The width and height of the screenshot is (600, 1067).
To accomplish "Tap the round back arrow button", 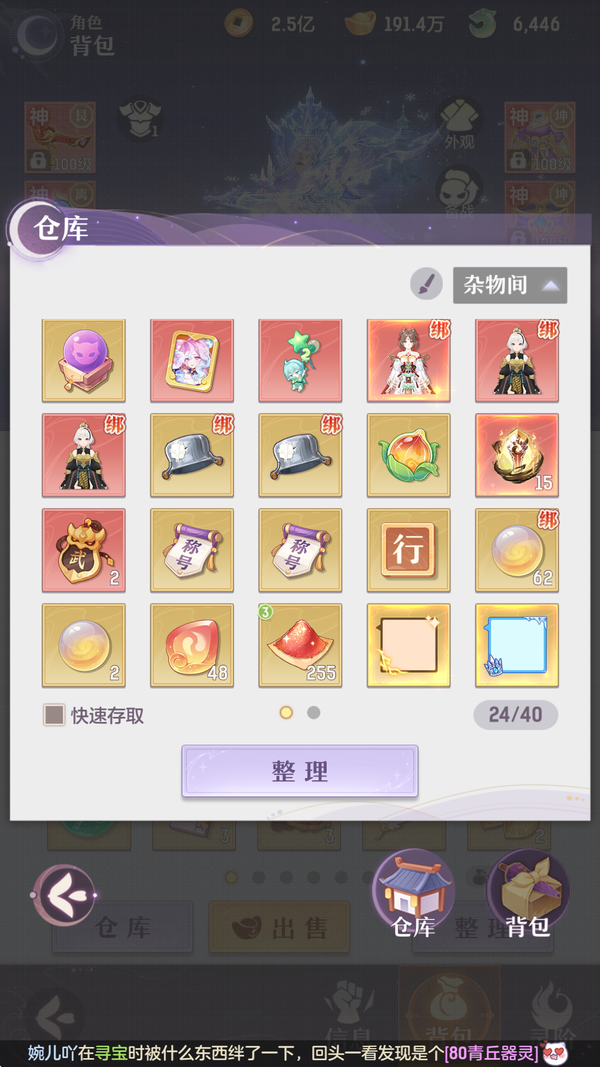I will point(65,894).
